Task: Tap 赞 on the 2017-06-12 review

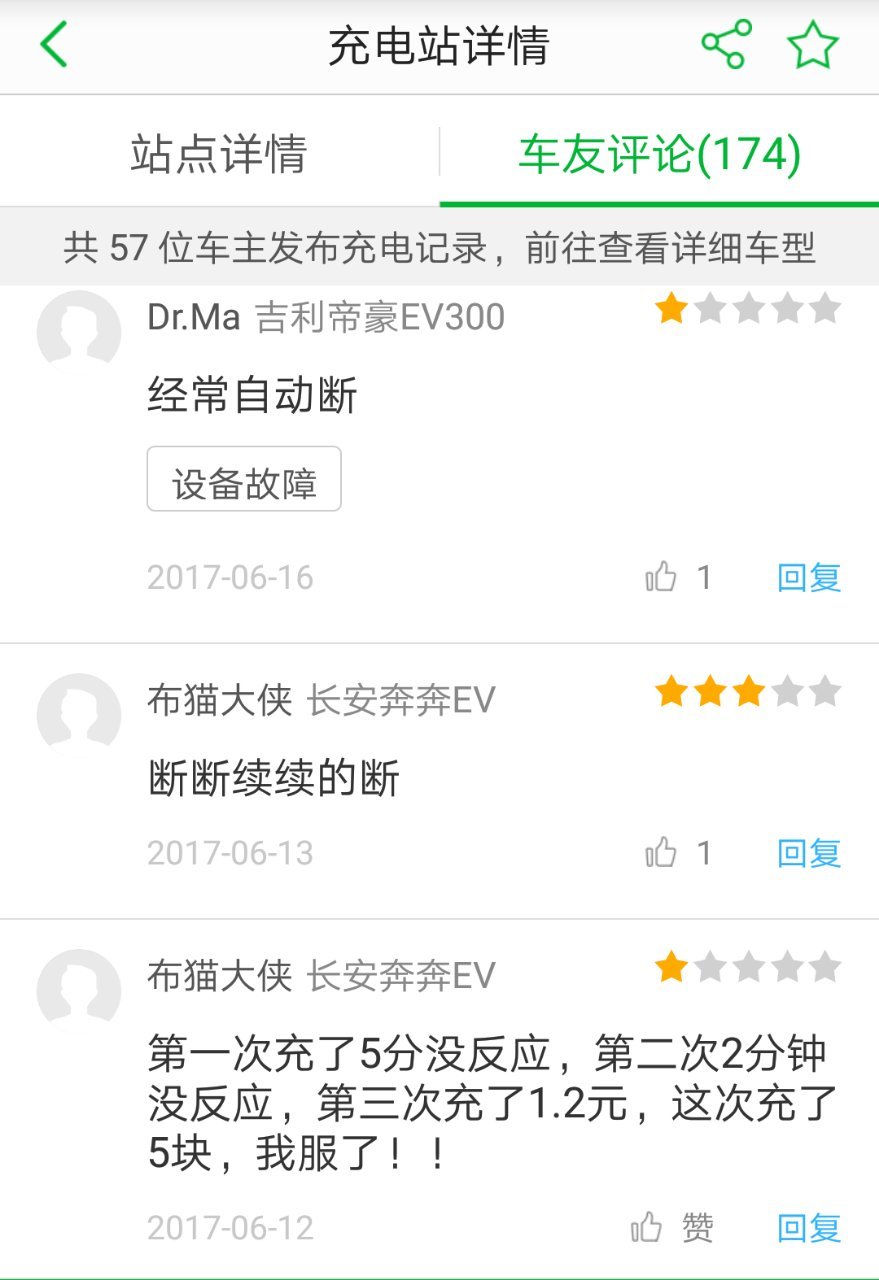Action: point(672,1227)
